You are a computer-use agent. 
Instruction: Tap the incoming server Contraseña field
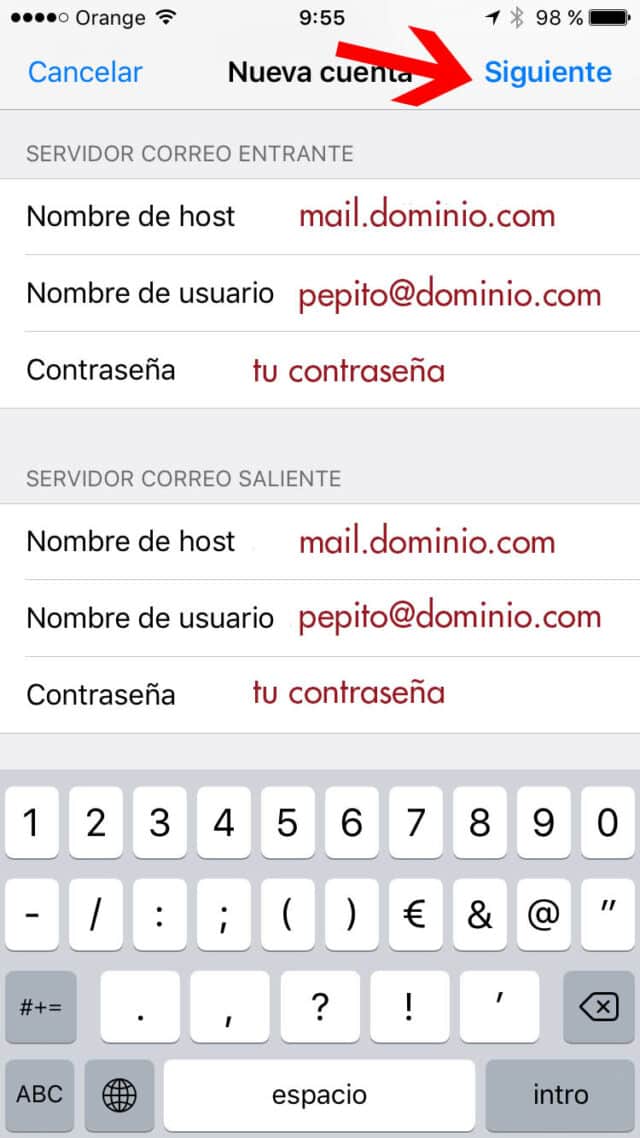(320, 370)
